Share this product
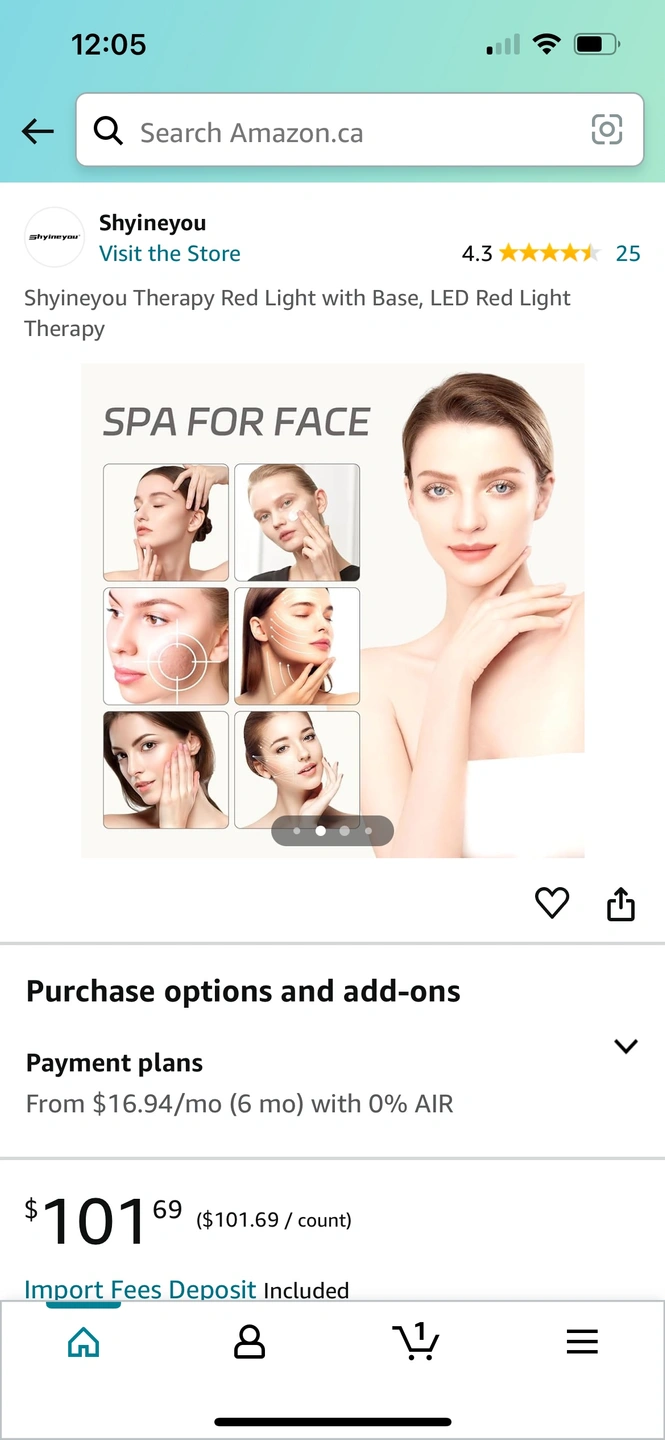 pos(621,903)
